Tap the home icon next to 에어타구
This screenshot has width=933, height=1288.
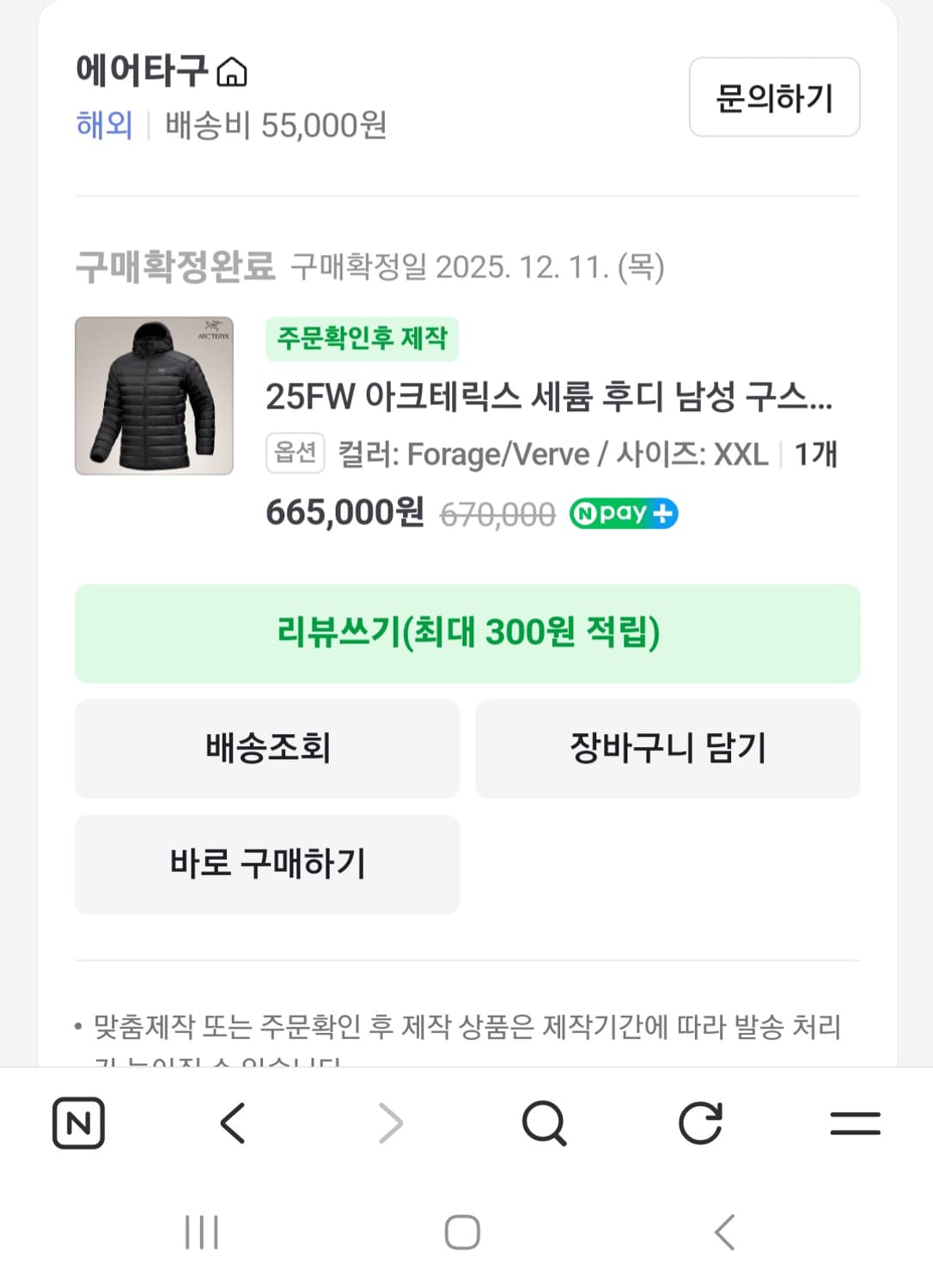point(230,76)
